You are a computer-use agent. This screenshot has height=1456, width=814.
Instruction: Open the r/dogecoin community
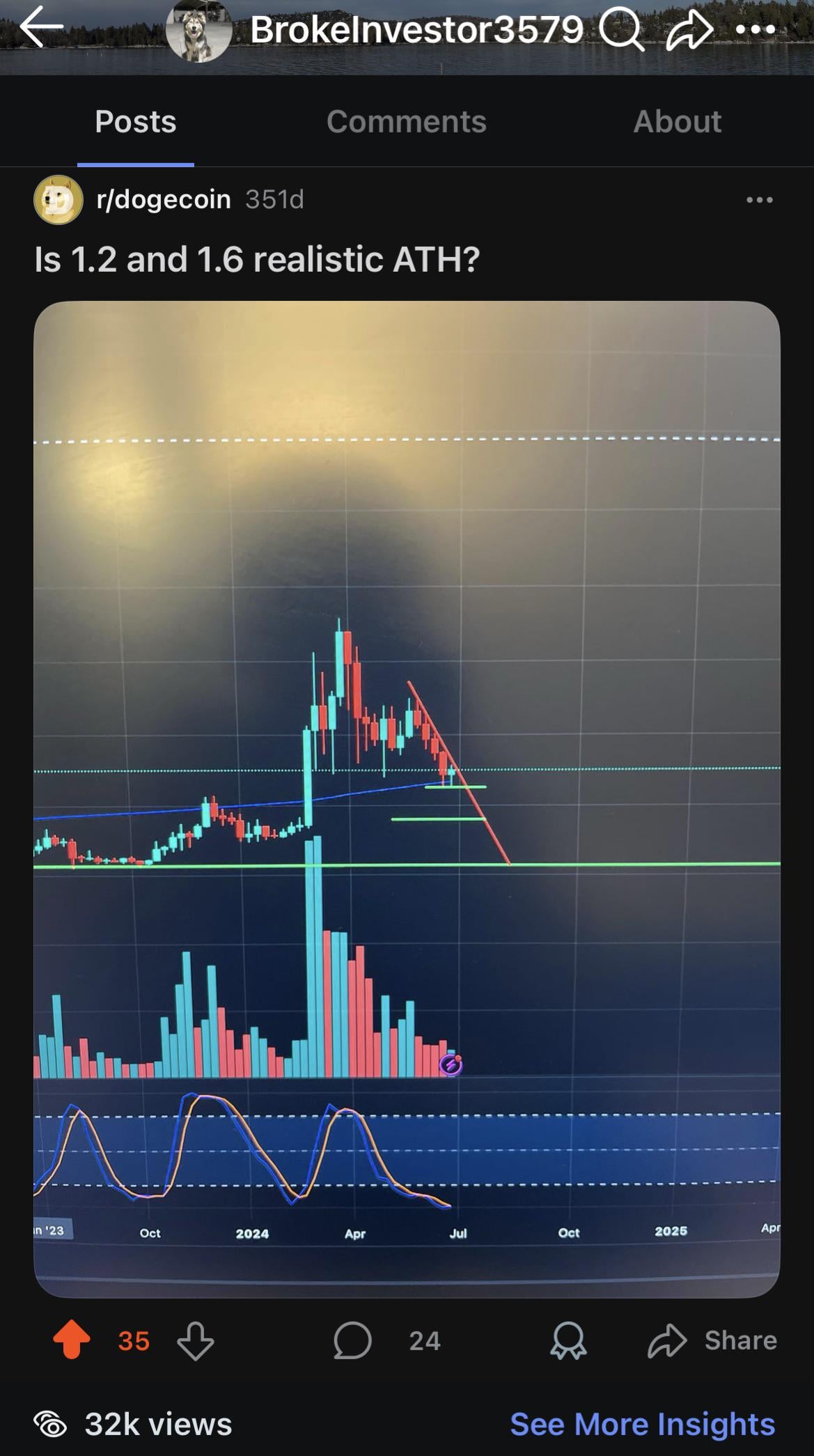(163, 200)
